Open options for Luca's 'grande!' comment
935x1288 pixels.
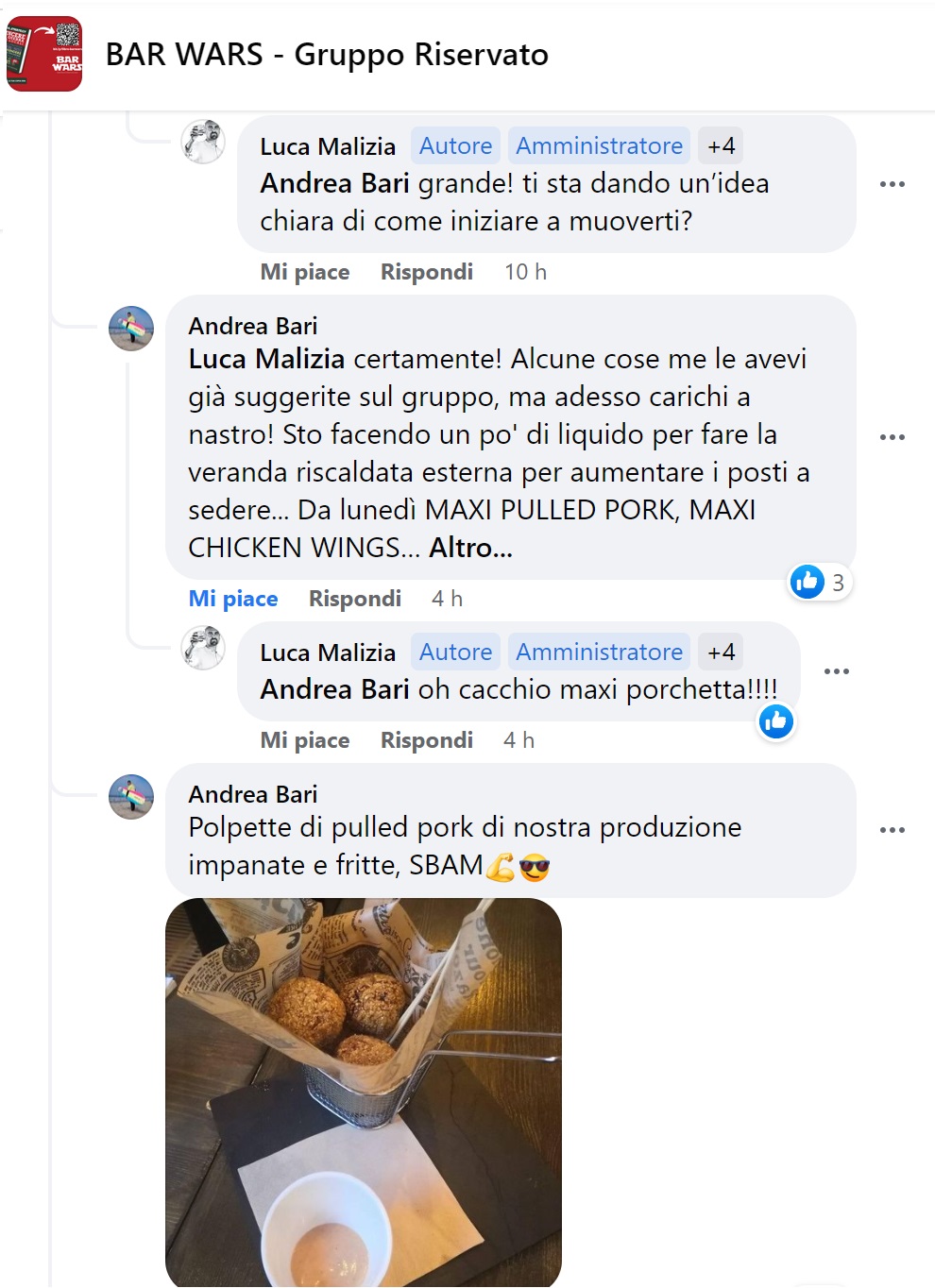pos(892,184)
